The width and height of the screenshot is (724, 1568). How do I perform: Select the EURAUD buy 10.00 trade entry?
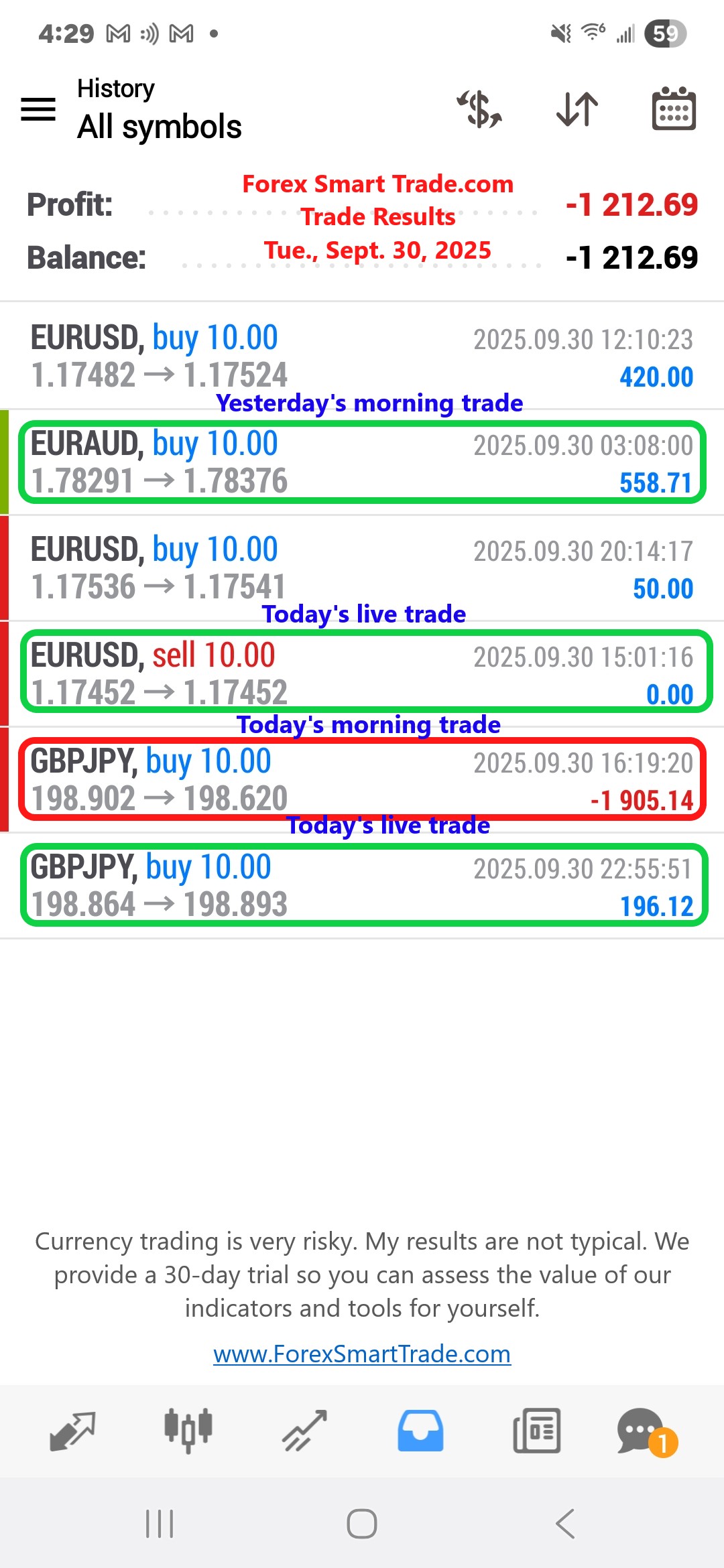pyautogui.click(x=362, y=461)
